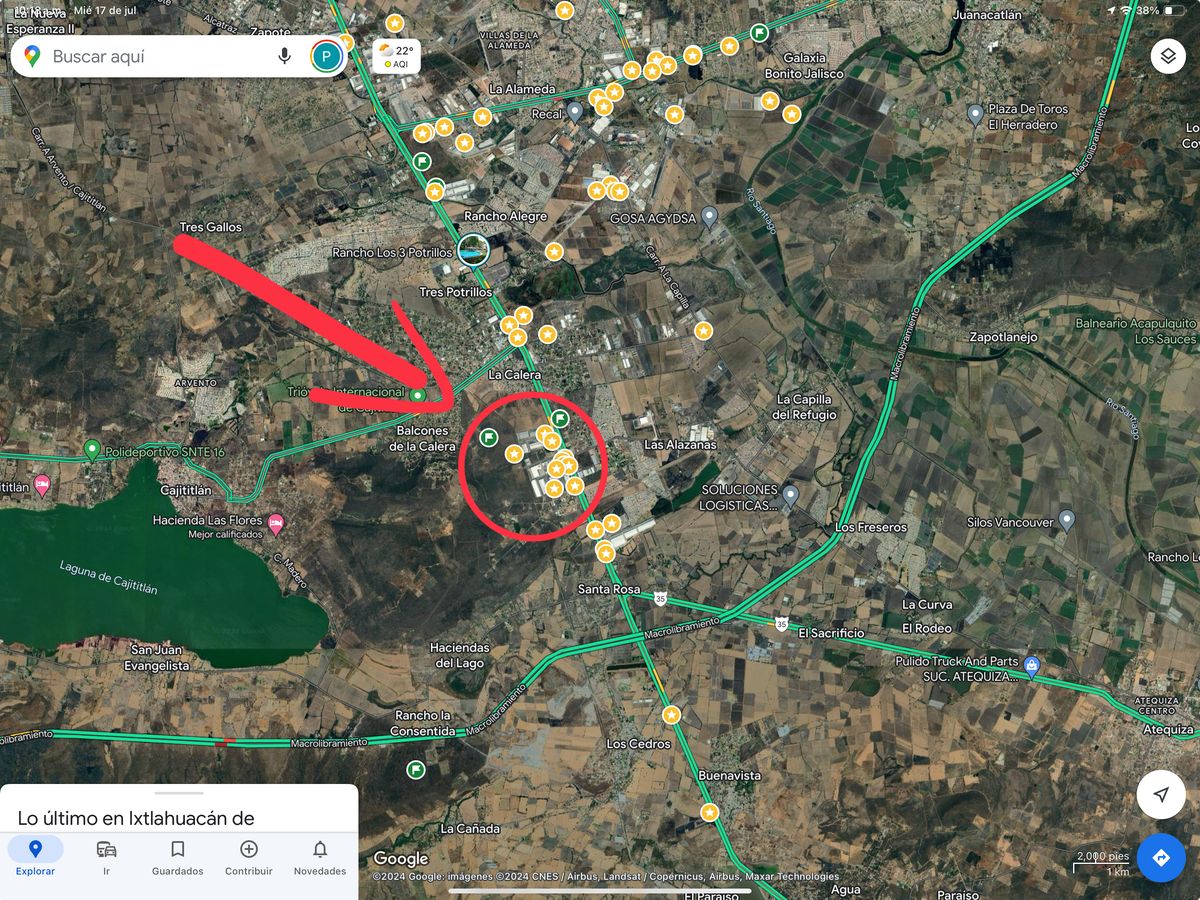Expand the Lo último en Ixtlahuacán panel
Viewport: 1200px width, 900px height.
tap(180, 808)
